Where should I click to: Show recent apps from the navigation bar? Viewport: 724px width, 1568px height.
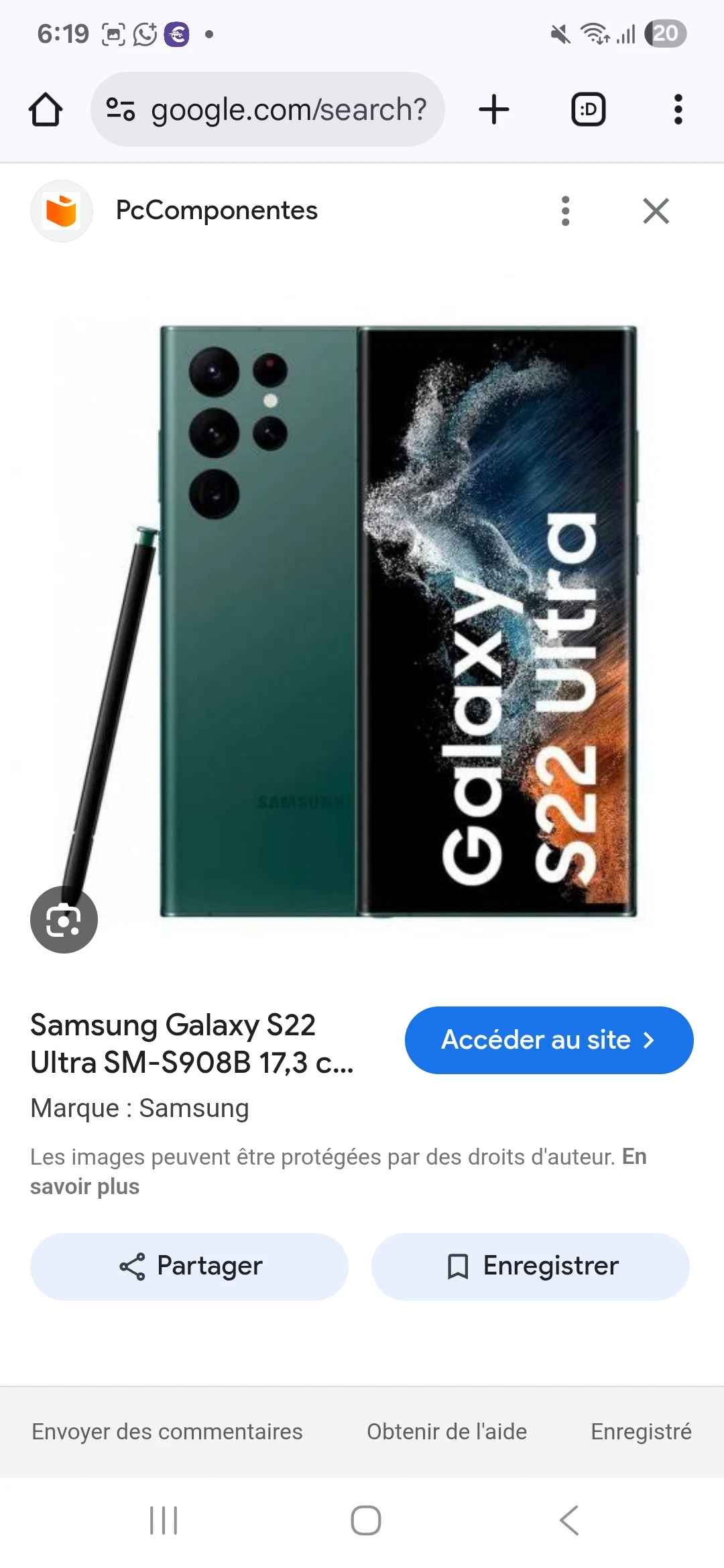click(164, 1520)
